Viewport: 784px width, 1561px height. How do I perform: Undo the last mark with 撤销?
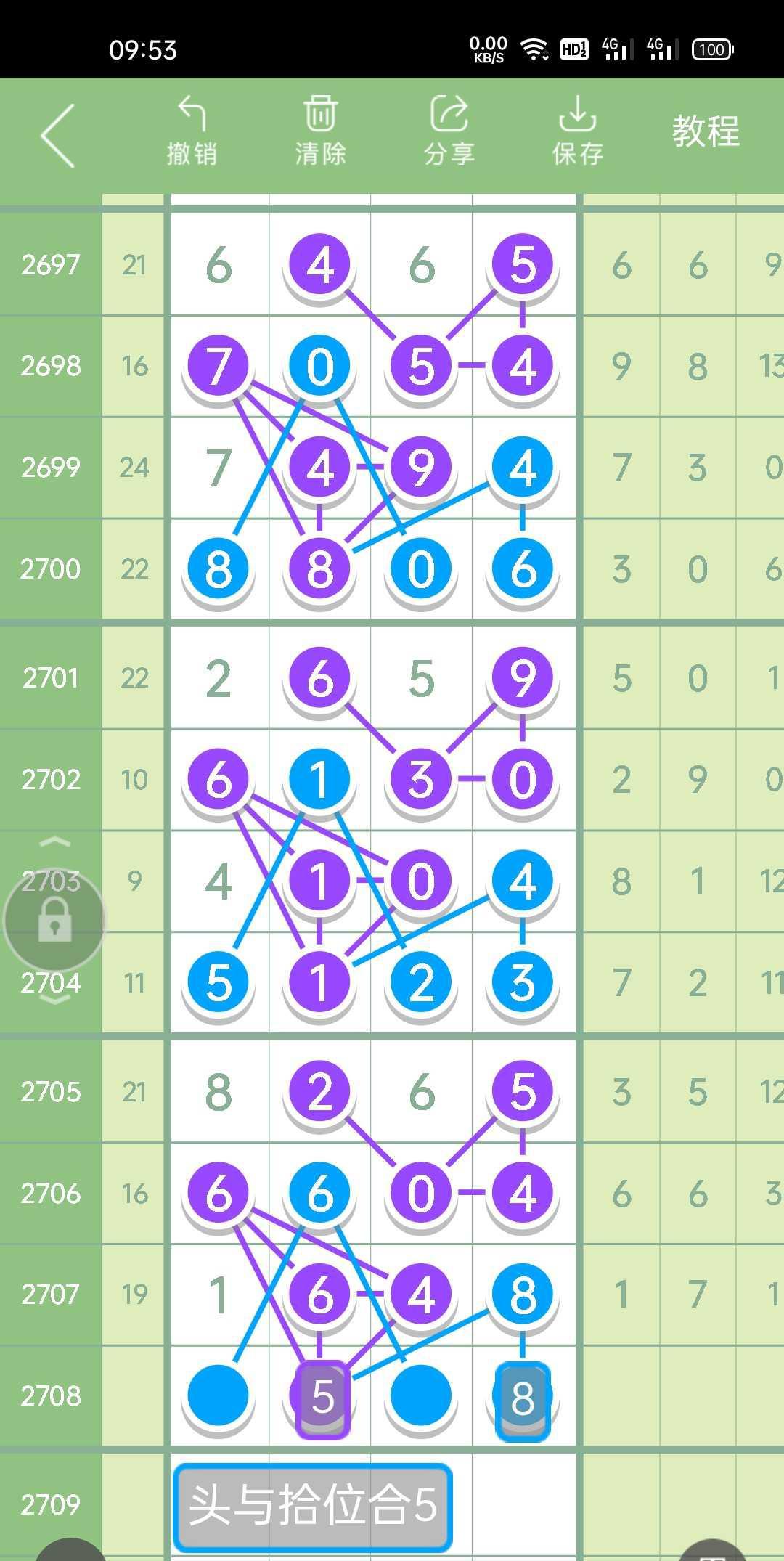coord(192,131)
